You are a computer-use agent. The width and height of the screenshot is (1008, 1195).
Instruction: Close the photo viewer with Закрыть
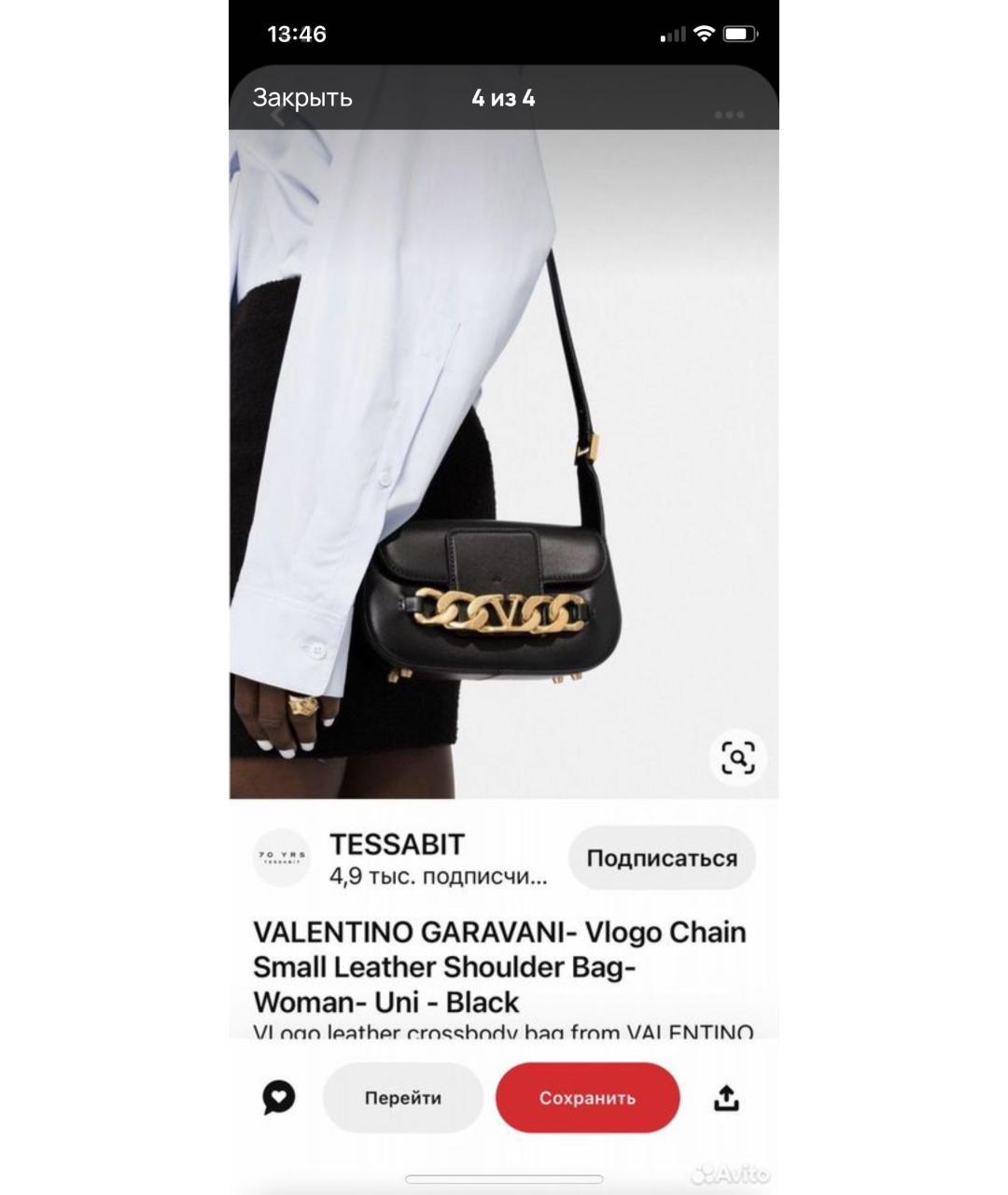point(302,98)
